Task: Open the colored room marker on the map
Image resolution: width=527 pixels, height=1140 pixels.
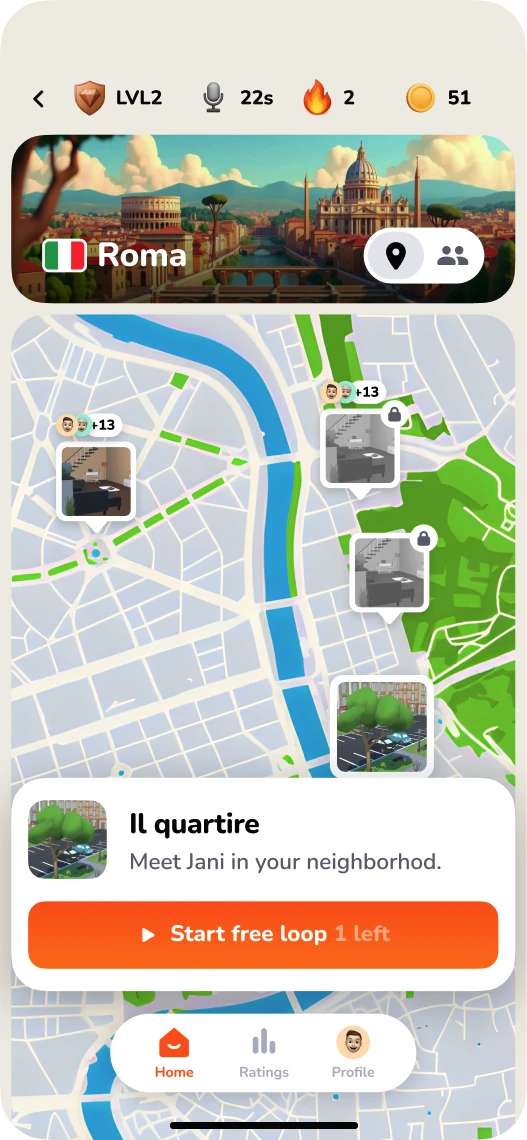Action: click(96, 481)
